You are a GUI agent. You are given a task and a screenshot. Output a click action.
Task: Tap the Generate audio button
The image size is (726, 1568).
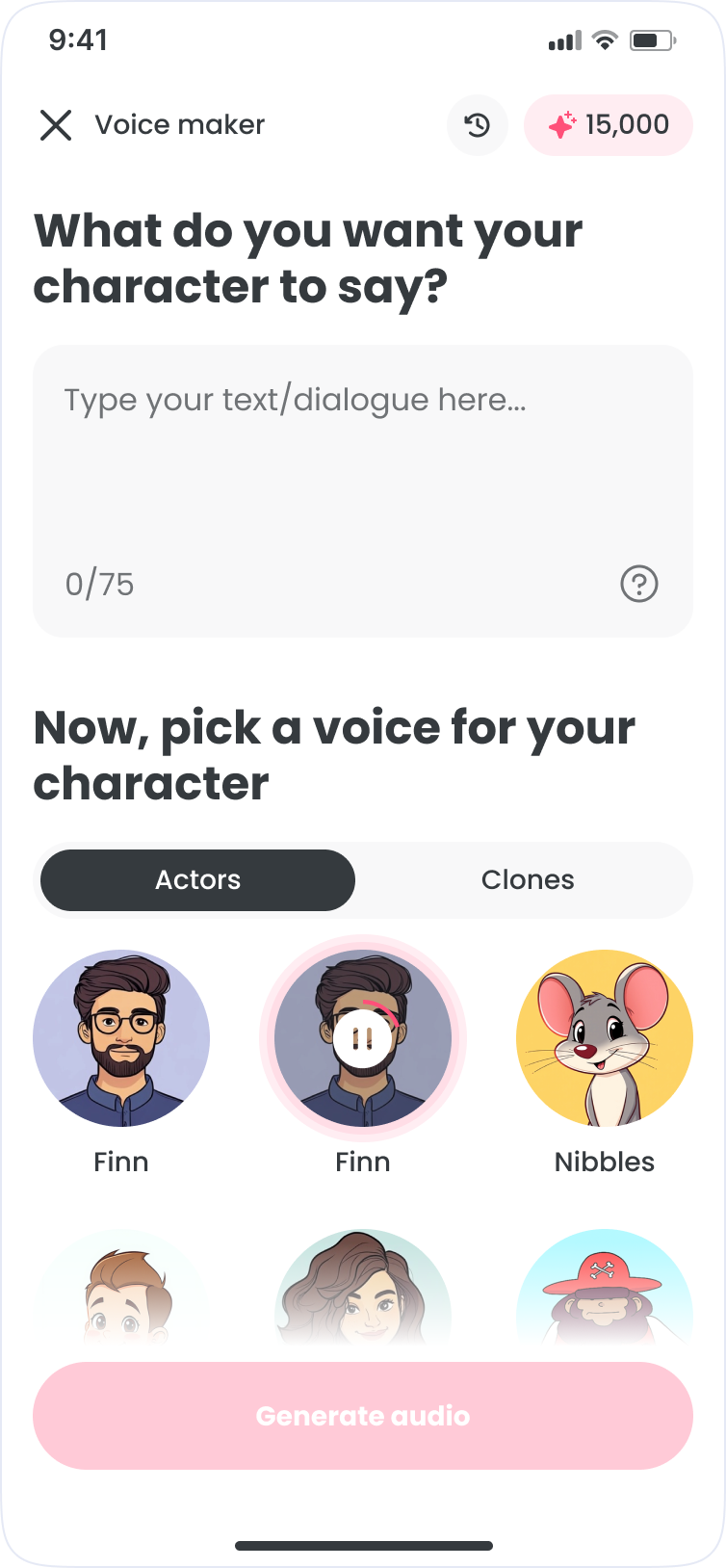point(363,1416)
